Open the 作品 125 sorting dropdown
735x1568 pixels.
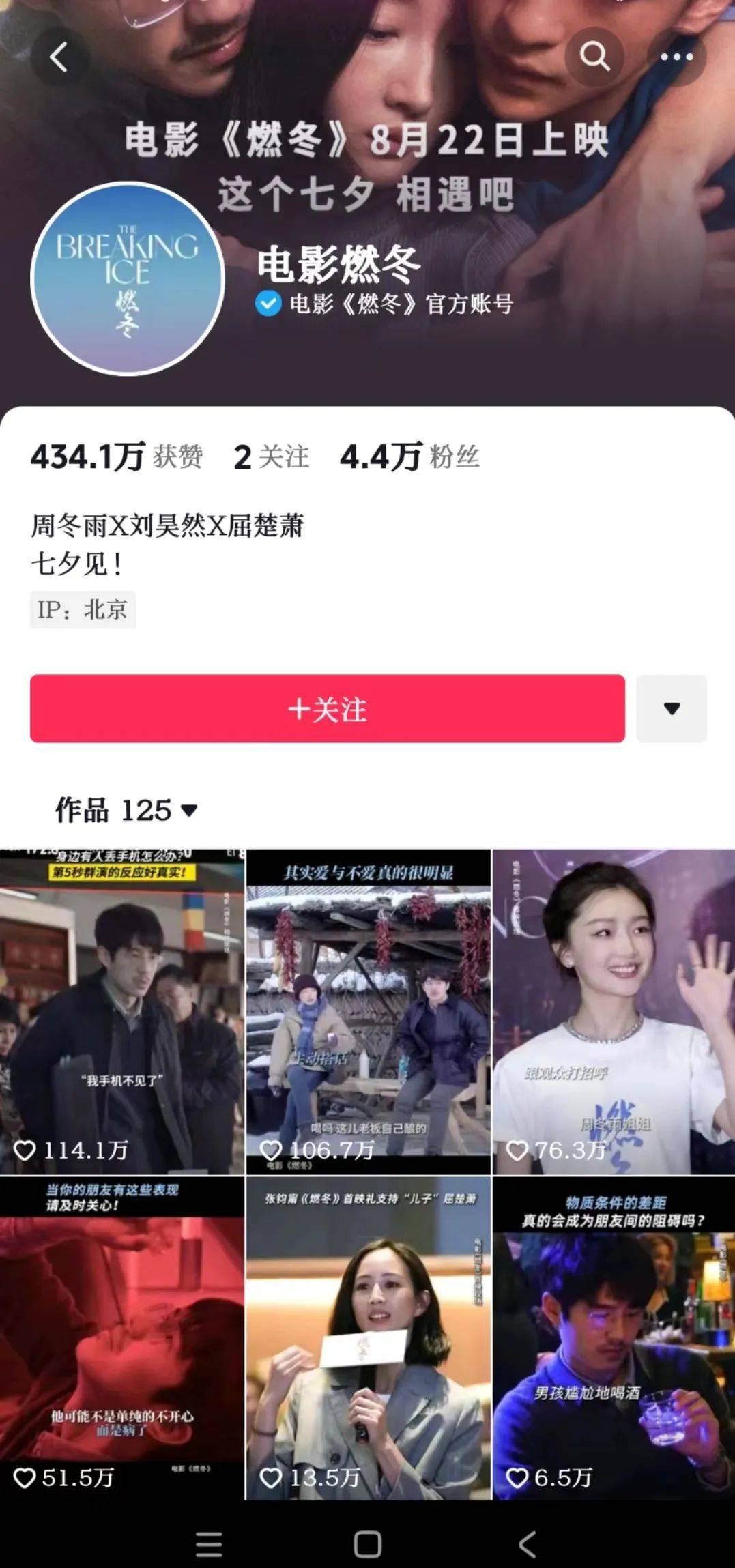(x=126, y=810)
